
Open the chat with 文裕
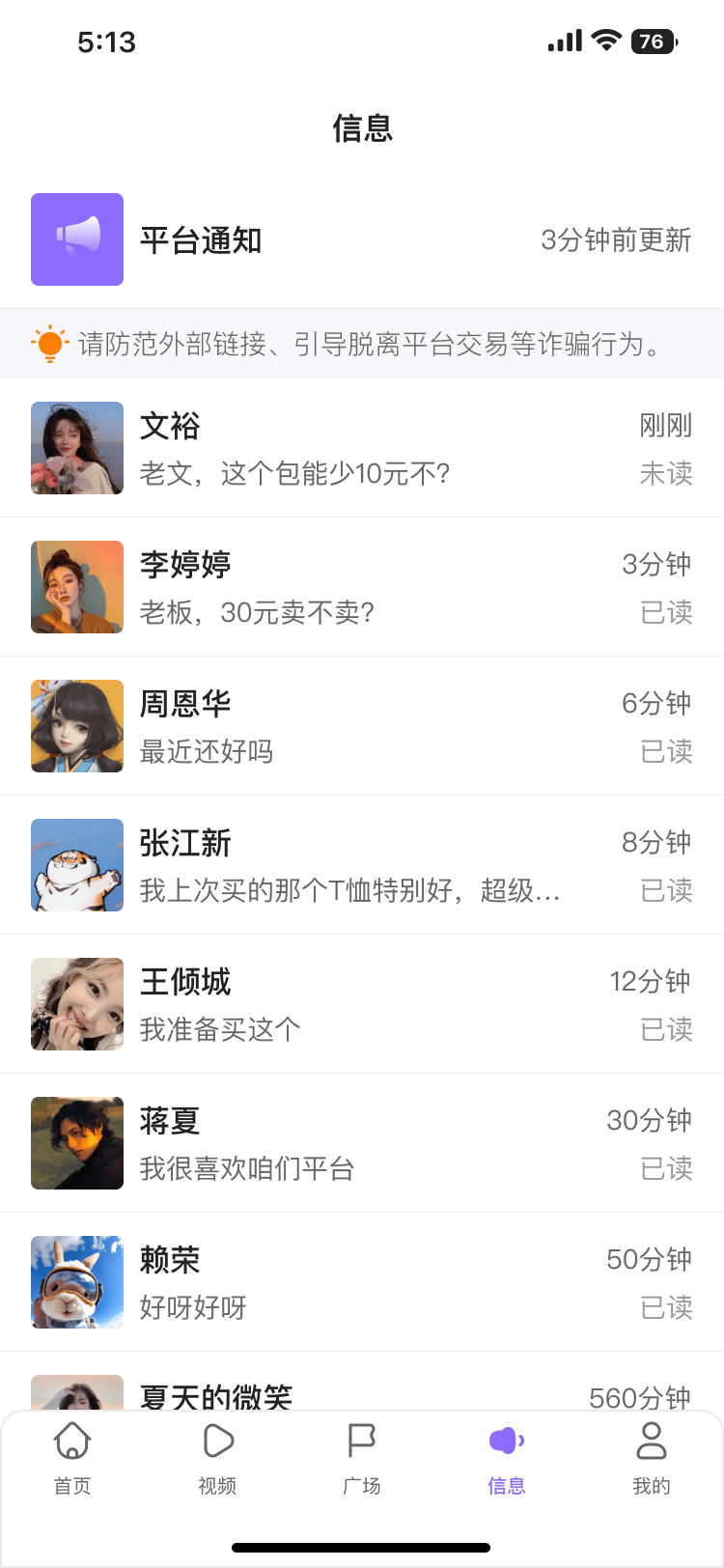pyautogui.click(x=361, y=448)
